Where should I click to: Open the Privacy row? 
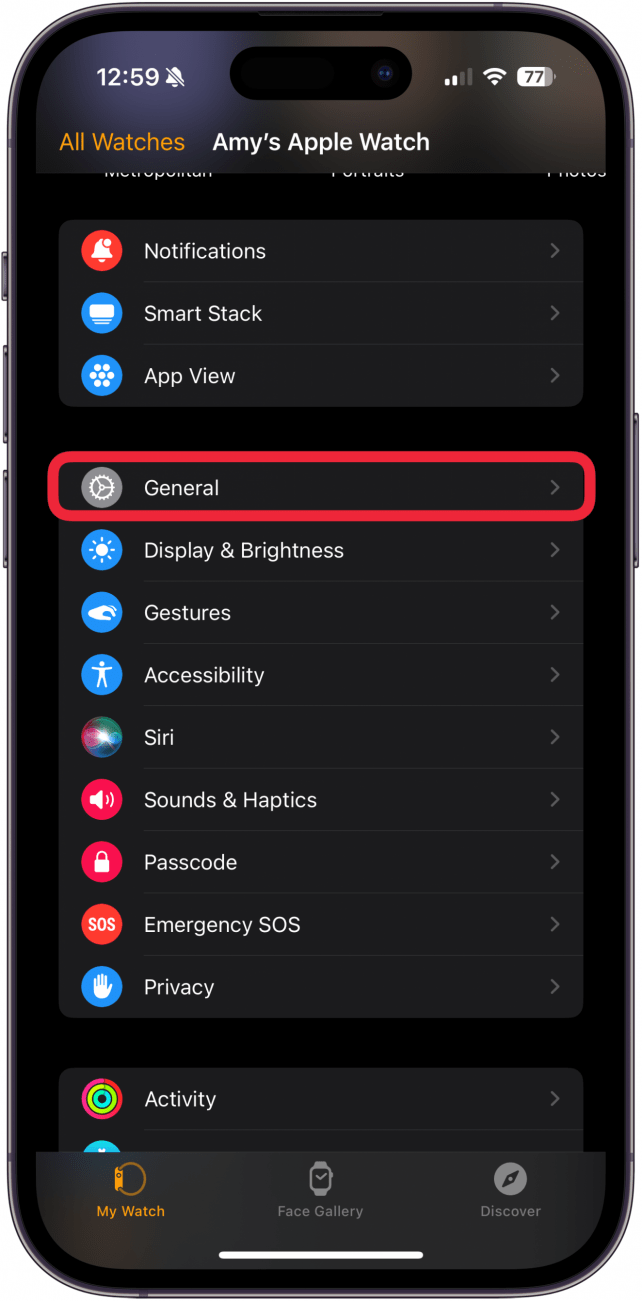click(x=320, y=987)
